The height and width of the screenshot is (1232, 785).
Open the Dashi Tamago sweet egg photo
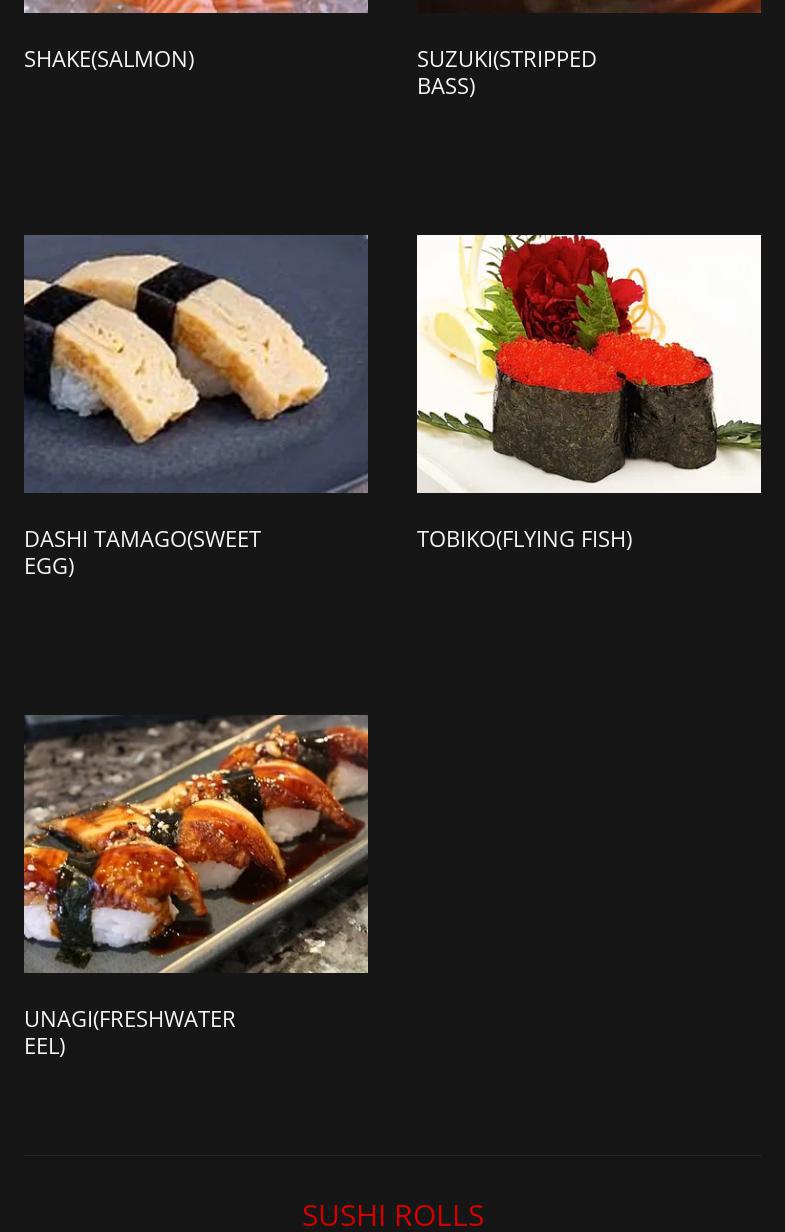coord(196,363)
